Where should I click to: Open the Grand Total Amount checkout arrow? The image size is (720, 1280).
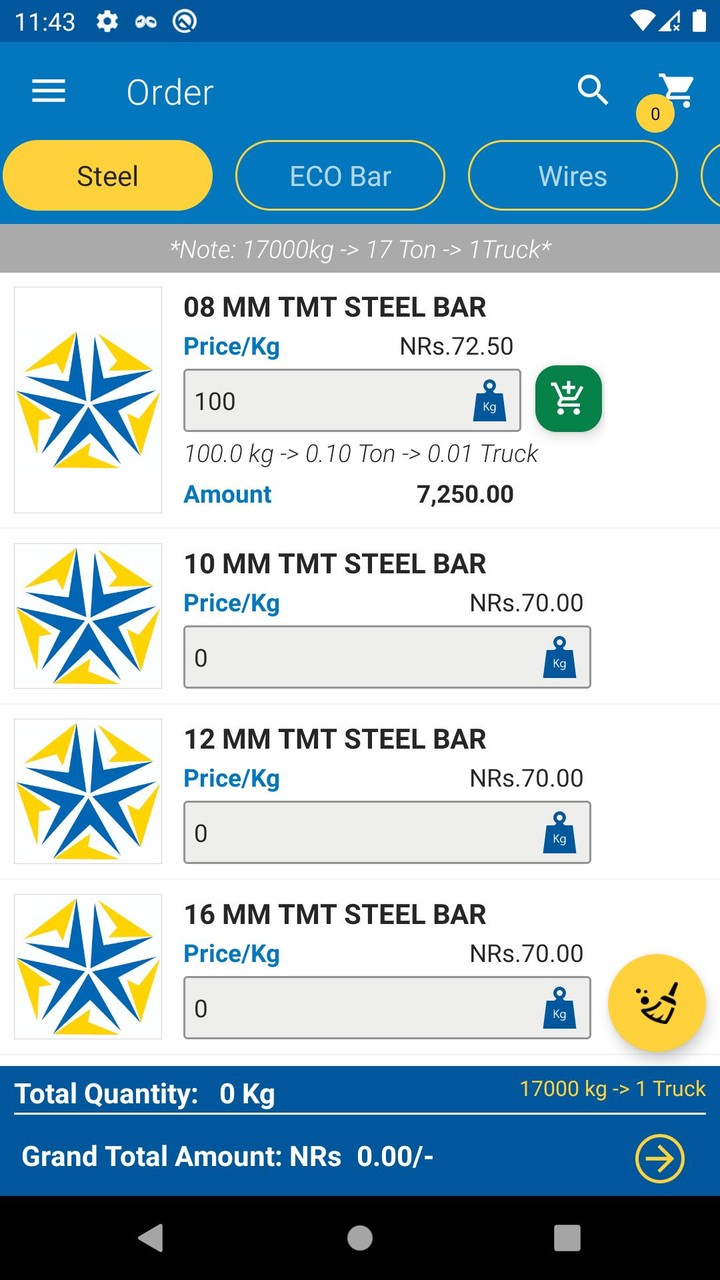(x=657, y=1157)
